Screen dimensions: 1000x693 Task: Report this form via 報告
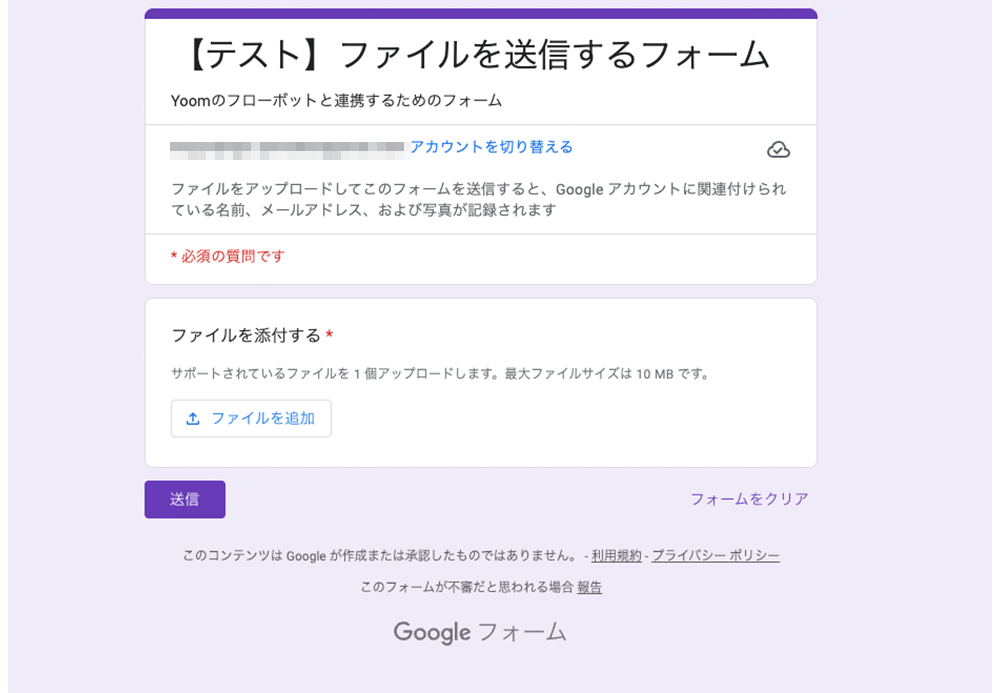[590, 587]
